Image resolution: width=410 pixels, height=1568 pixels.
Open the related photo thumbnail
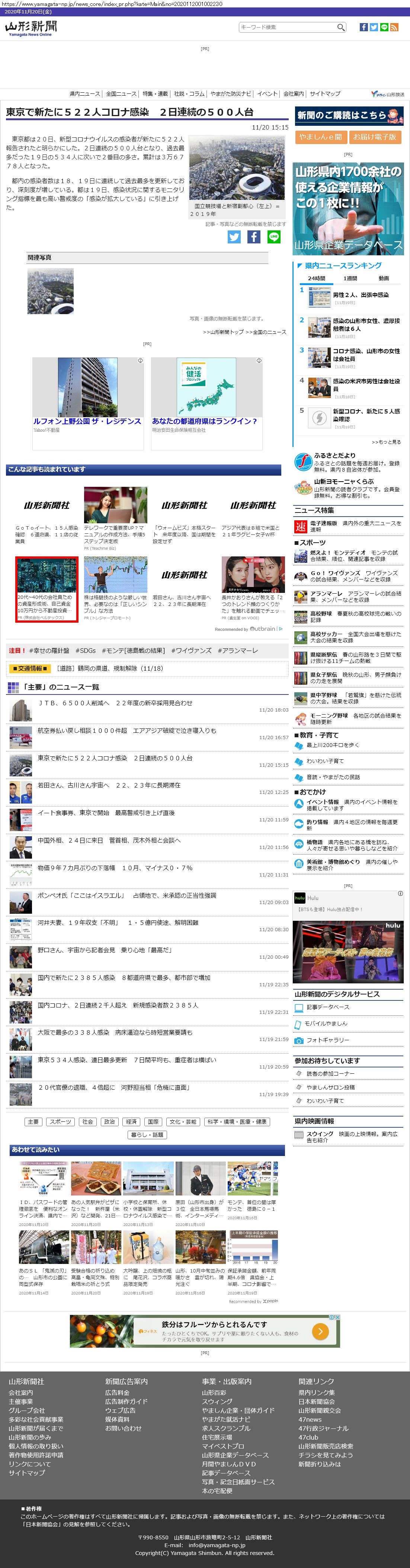coord(51,291)
